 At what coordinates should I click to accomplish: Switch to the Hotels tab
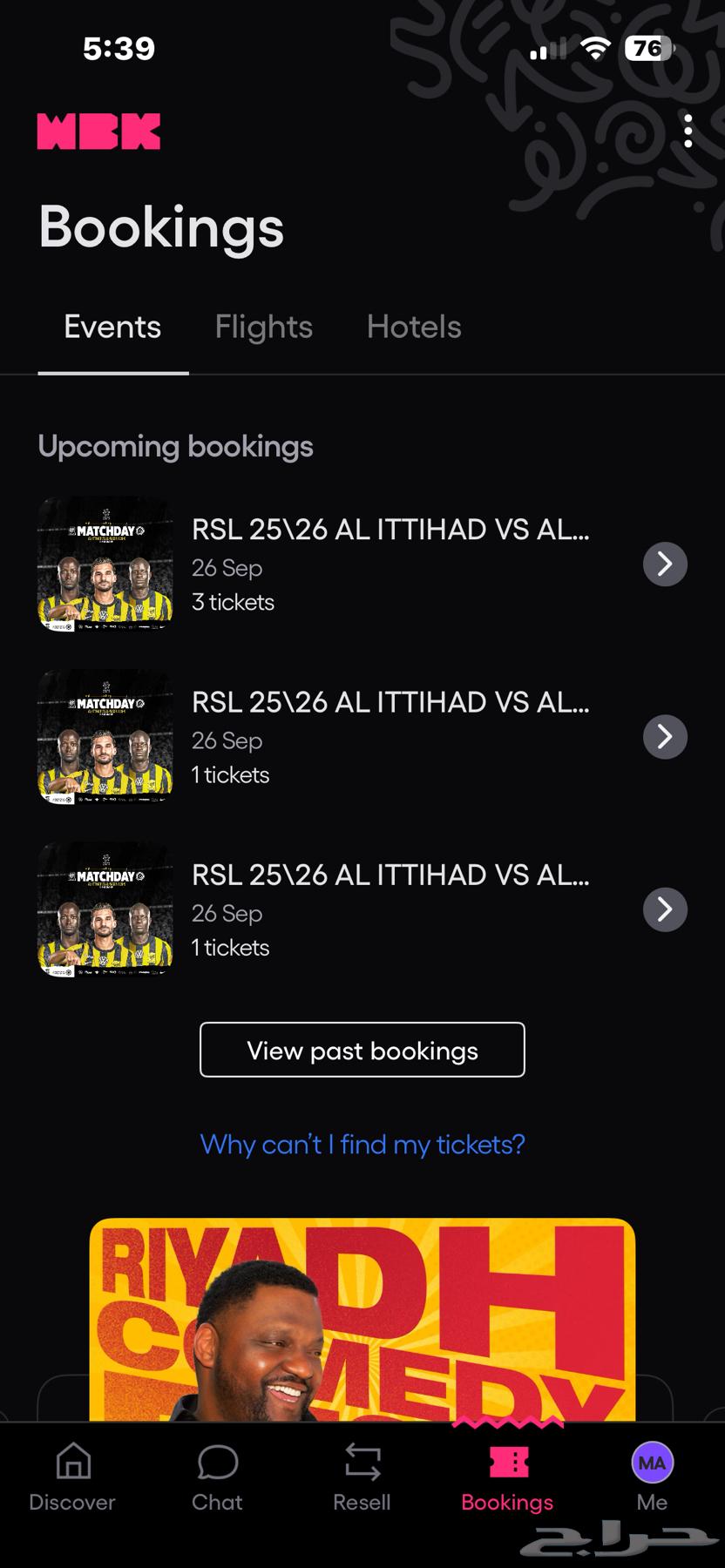[414, 327]
